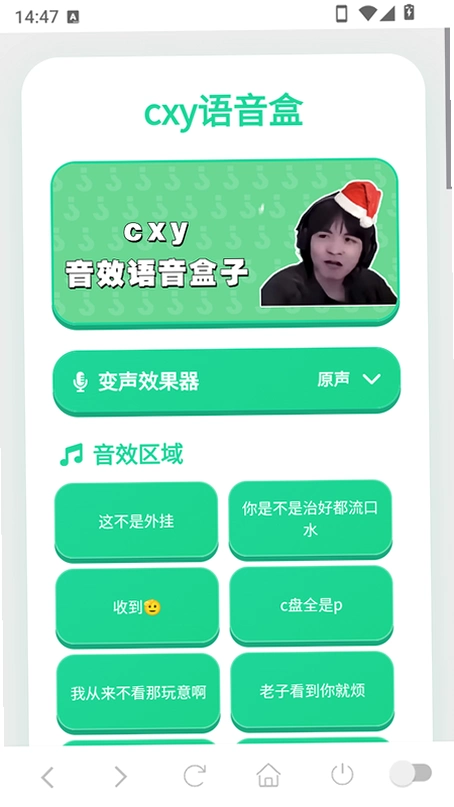Go forward using the right arrow
Viewport: 454px width, 807px height.
(x=120, y=777)
